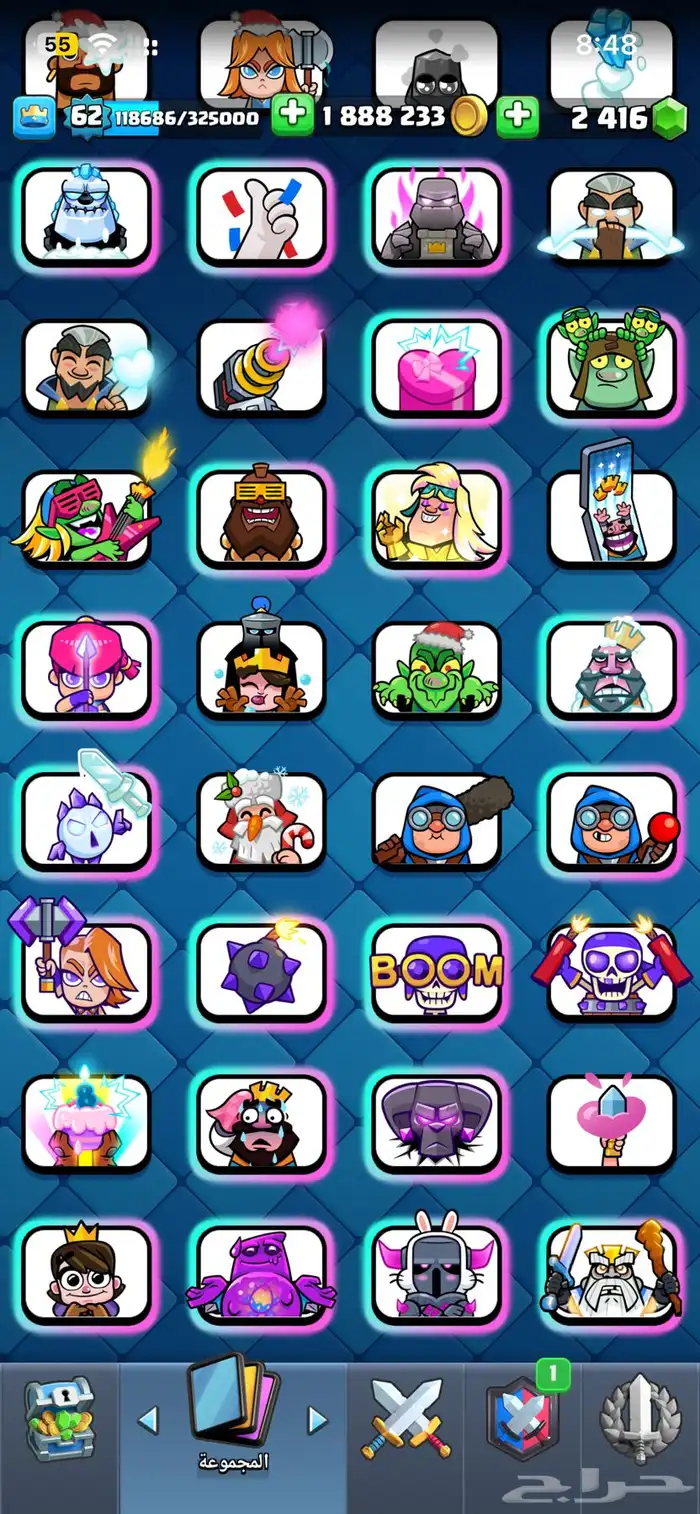This screenshot has width=700, height=1514.
Task: Select the Santa goblin emote
Action: [436, 670]
